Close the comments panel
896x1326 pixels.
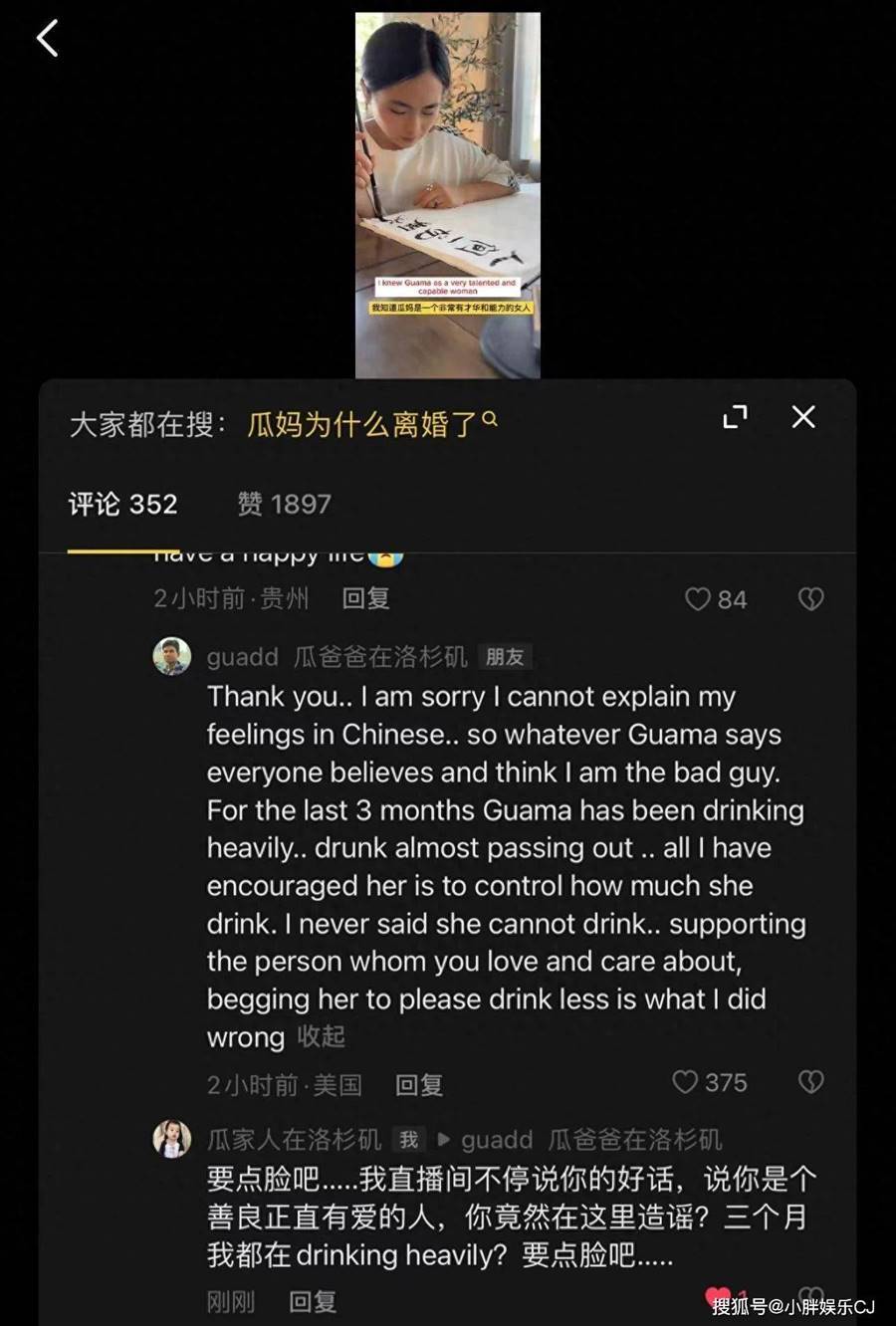[803, 417]
